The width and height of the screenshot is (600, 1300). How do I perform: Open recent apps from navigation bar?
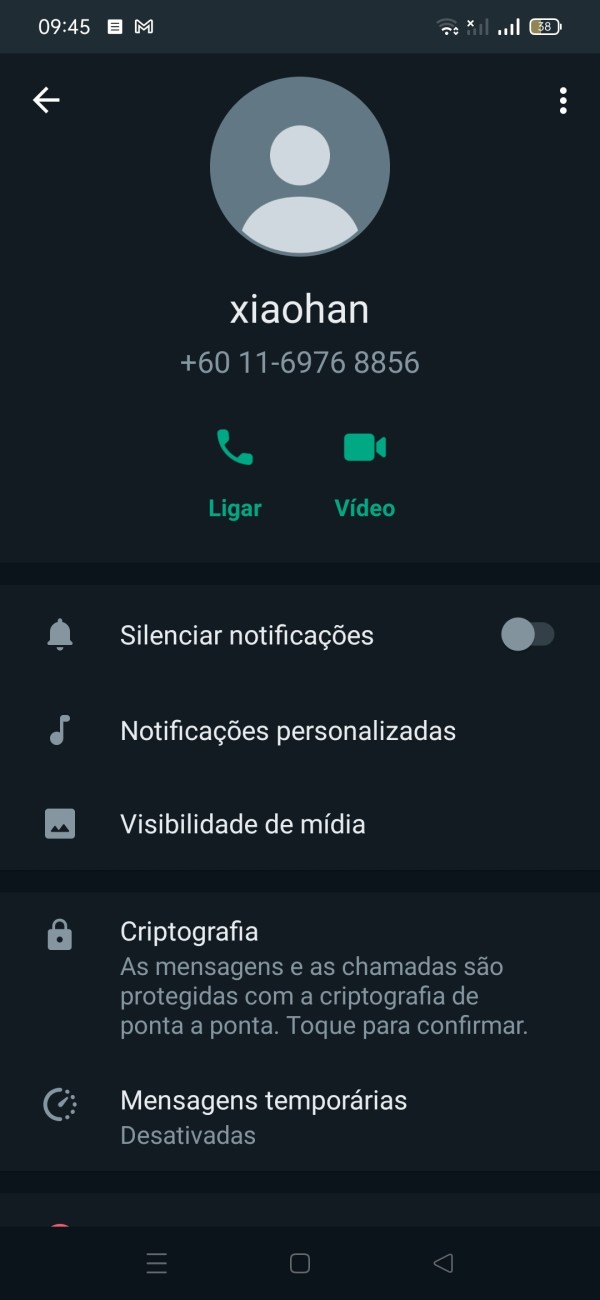(157, 1263)
